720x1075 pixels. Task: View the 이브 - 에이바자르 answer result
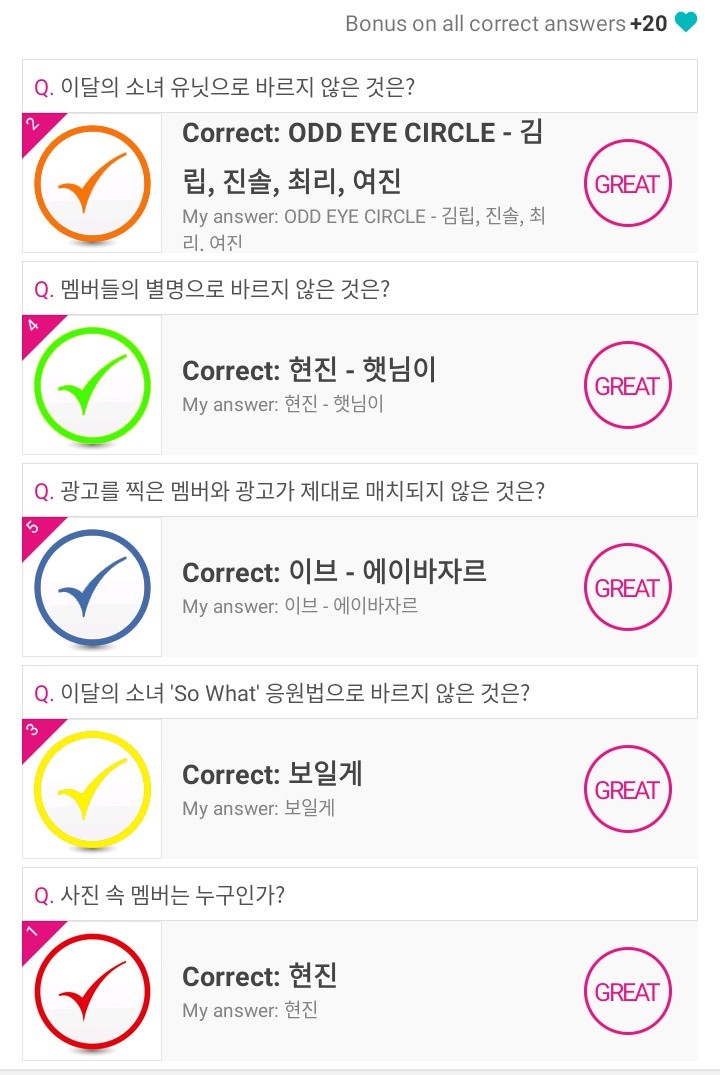pyautogui.click(x=362, y=587)
